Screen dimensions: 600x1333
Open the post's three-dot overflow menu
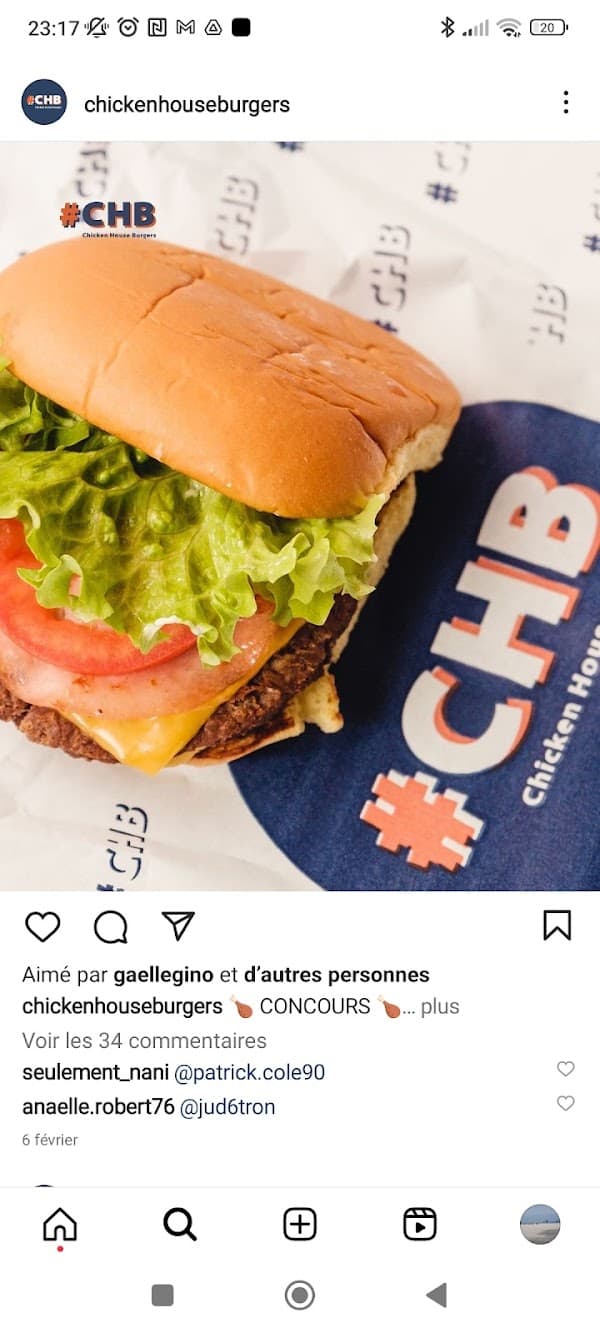[566, 102]
